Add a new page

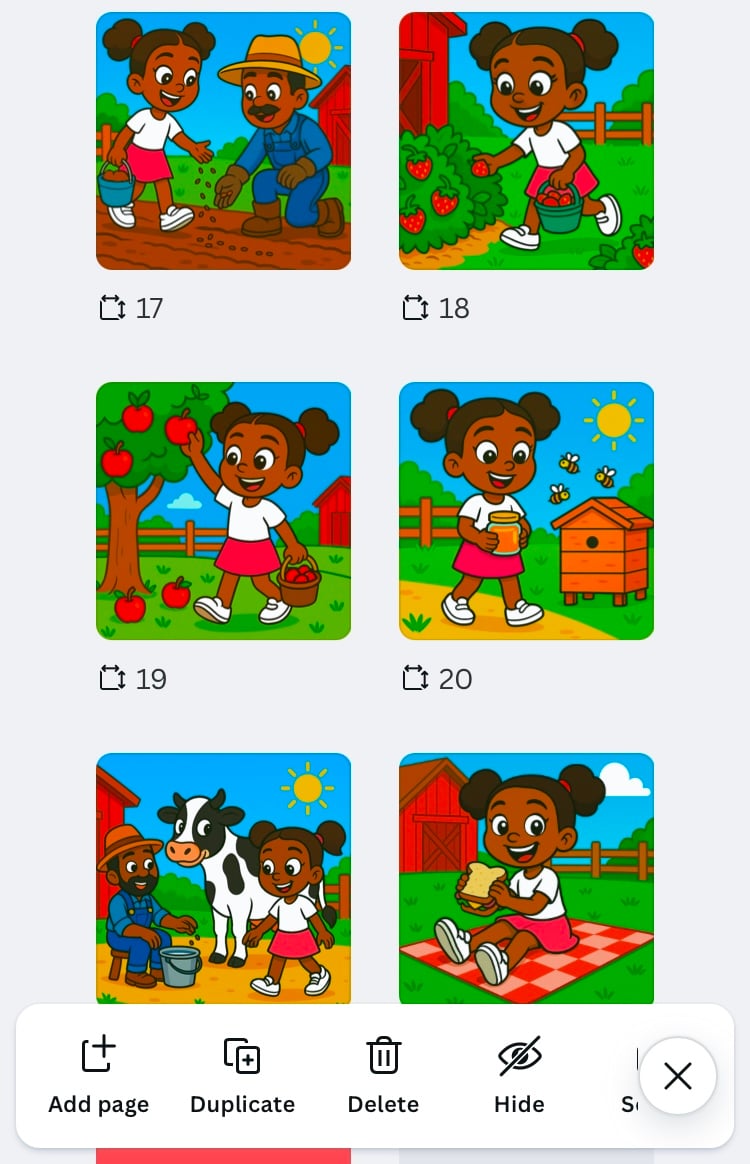pyautogui.click(x=98, y=1076)
